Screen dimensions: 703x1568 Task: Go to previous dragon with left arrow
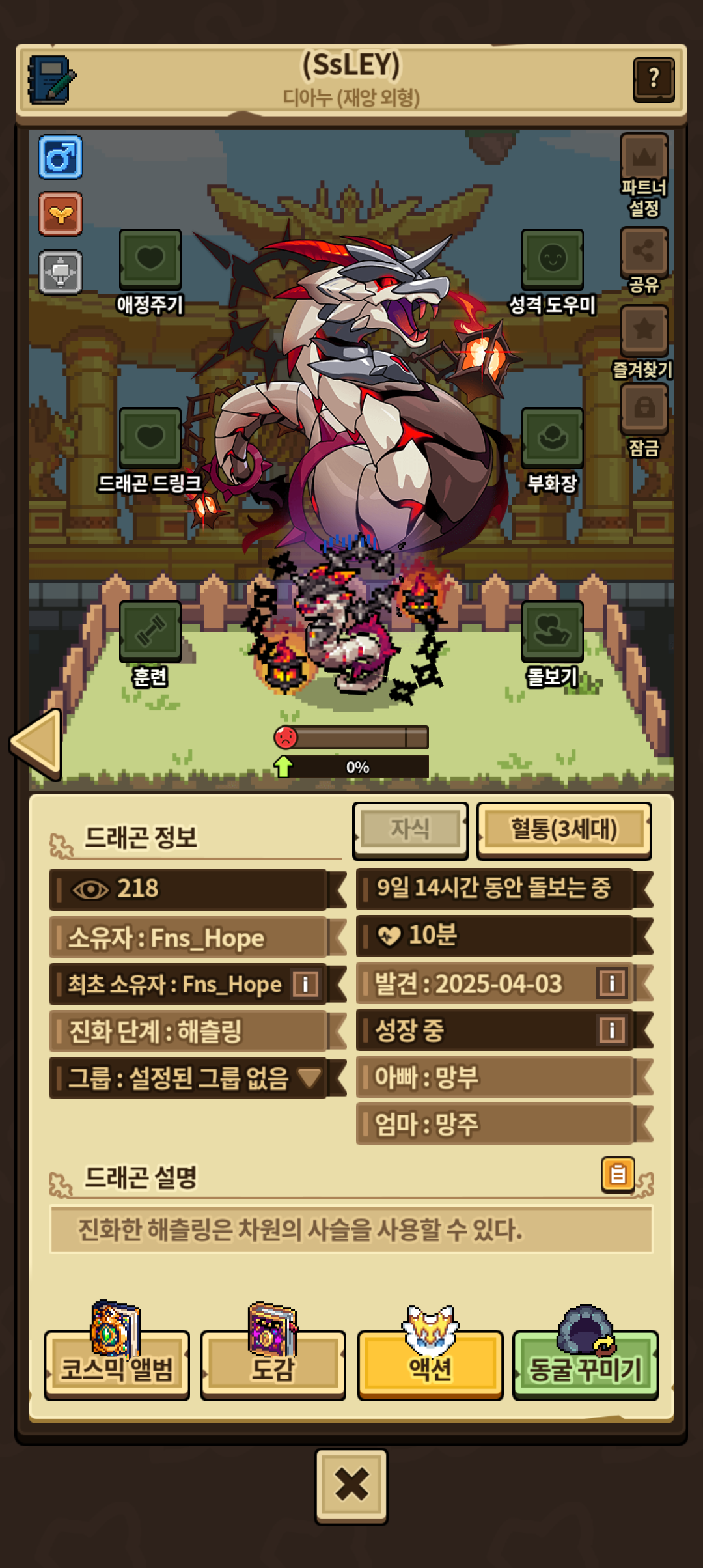click(x=36, y=744)
